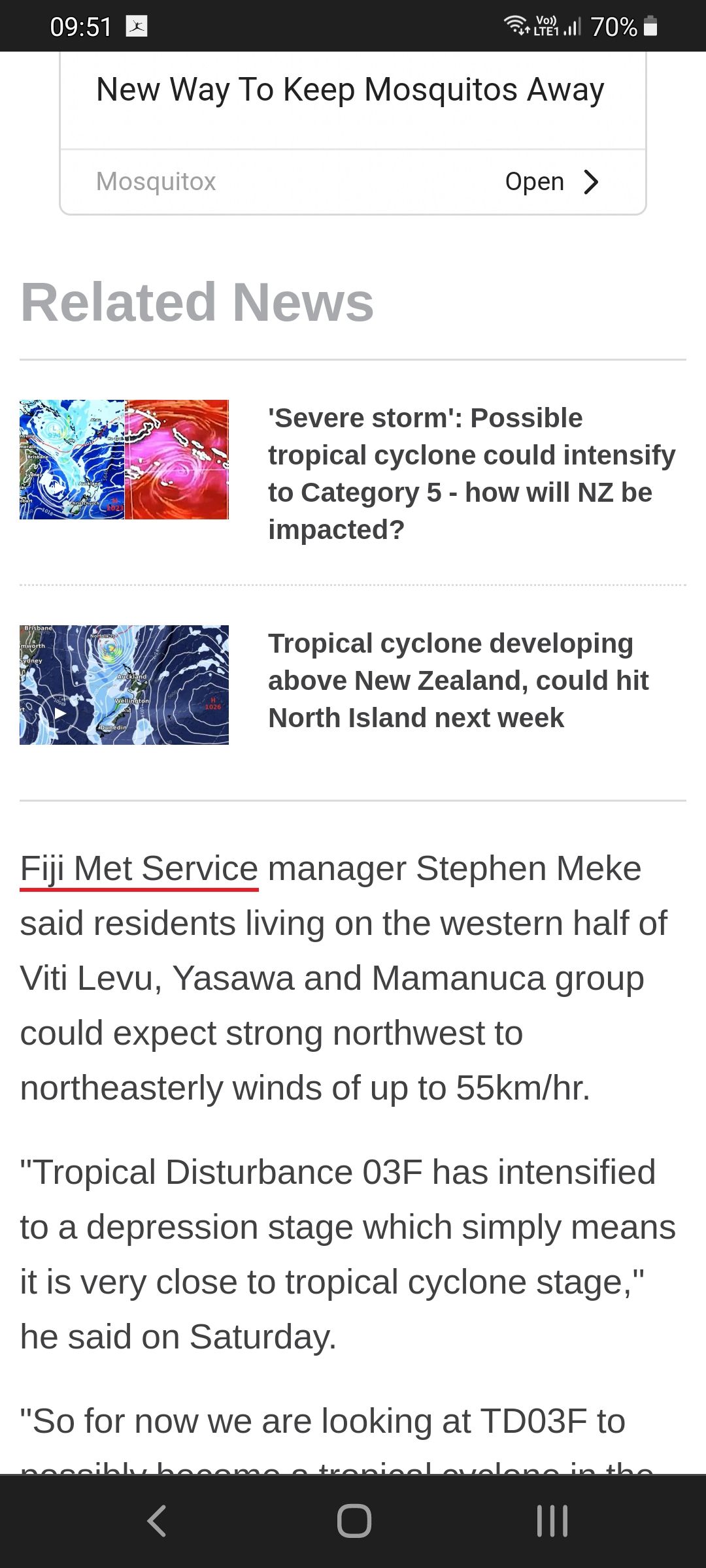This screenshot has width=706, height=1568.
Task: Open the severe storm weather map thumbnail
Action: 124,460
